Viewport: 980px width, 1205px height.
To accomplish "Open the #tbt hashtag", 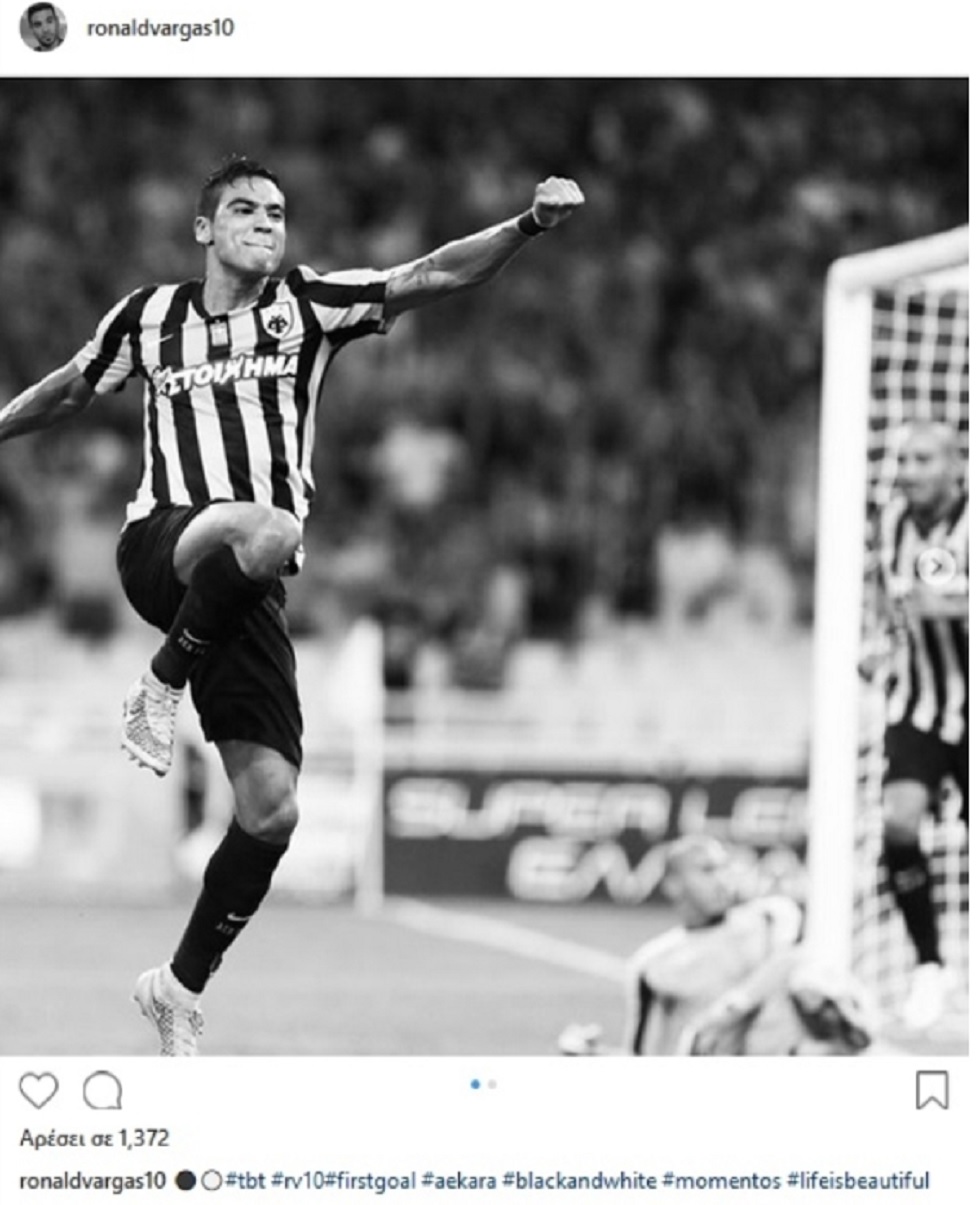I will point(244,1180).
